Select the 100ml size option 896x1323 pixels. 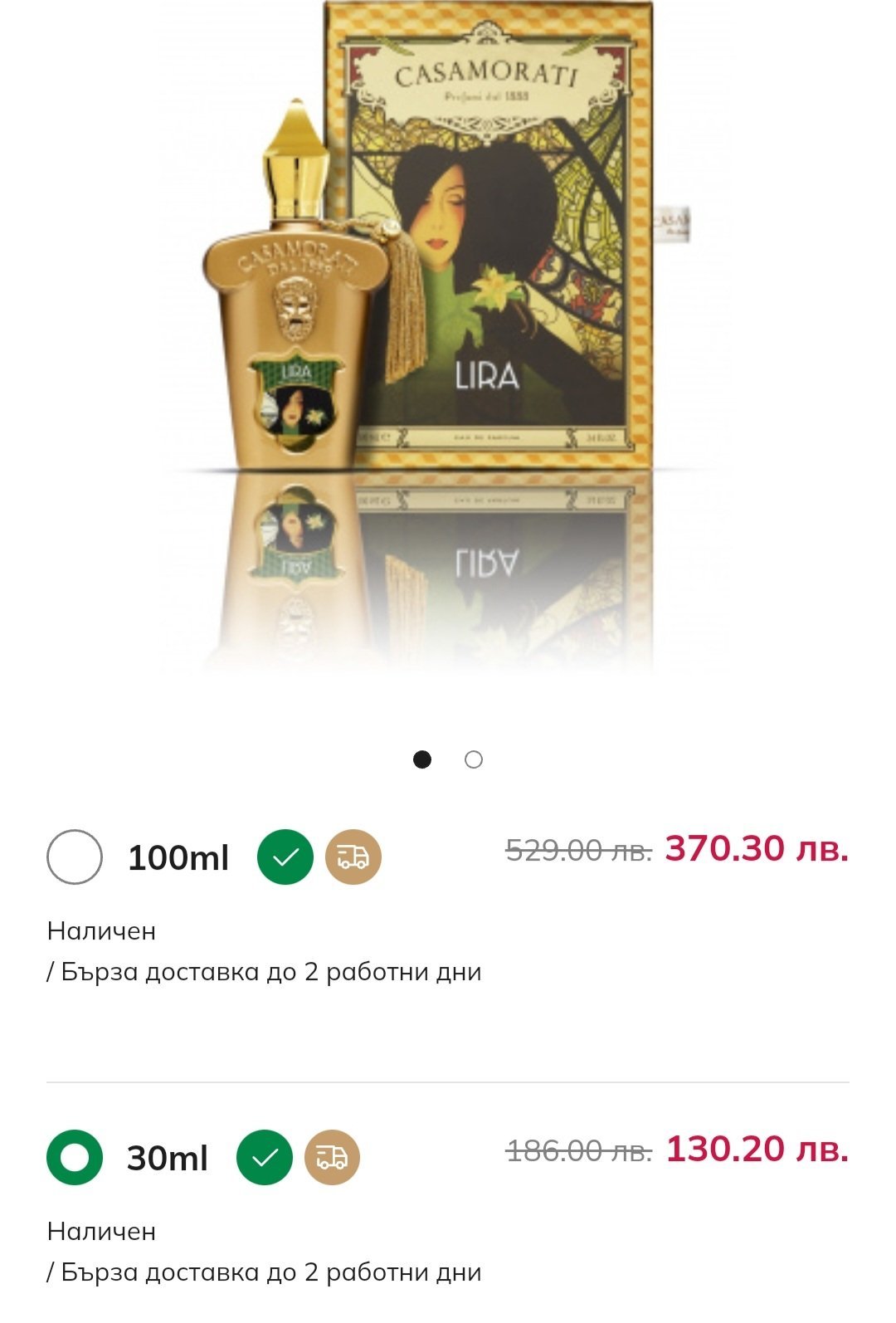click(x=75, y=857)
